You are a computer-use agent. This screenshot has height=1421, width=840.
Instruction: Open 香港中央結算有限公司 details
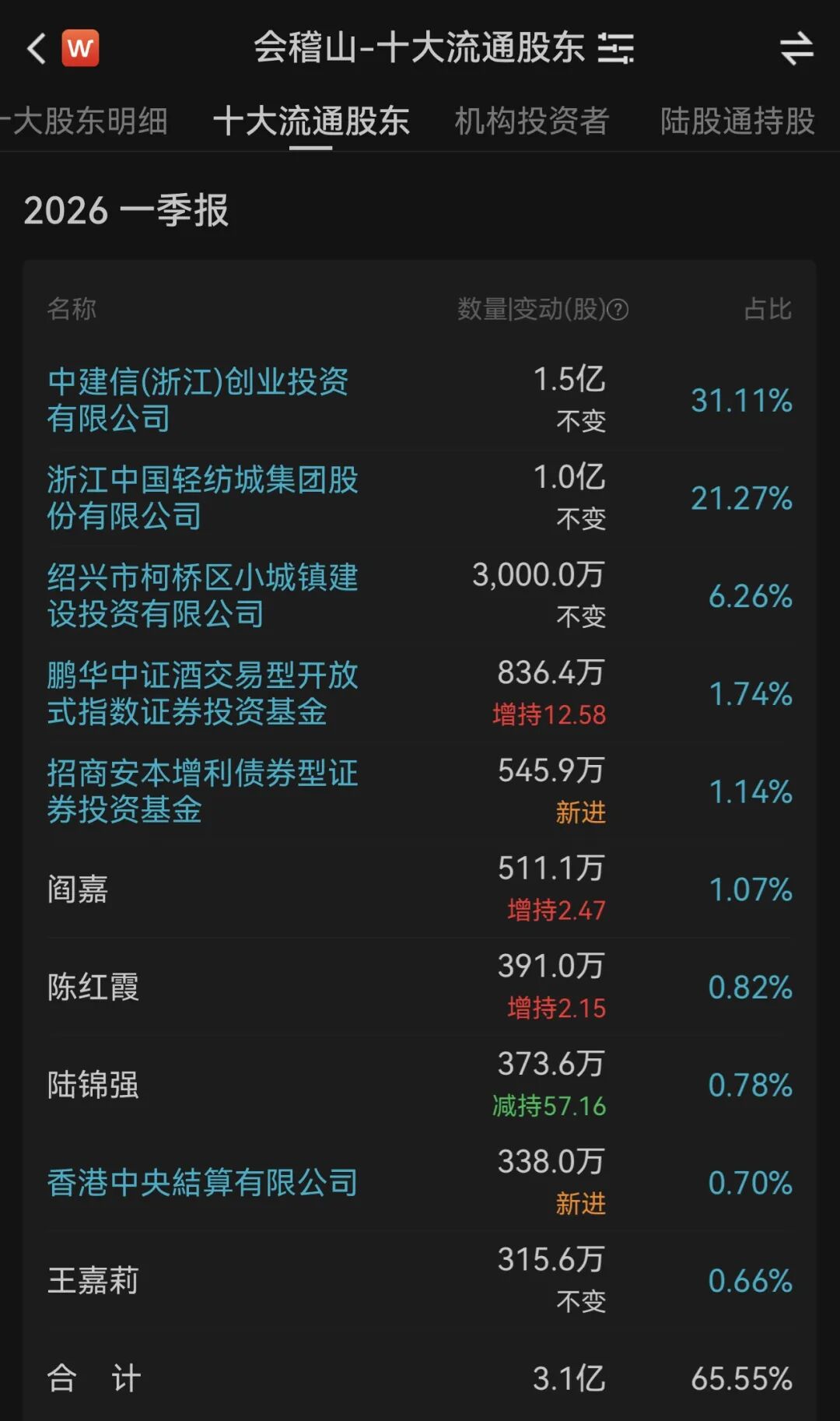[202, 1183]
